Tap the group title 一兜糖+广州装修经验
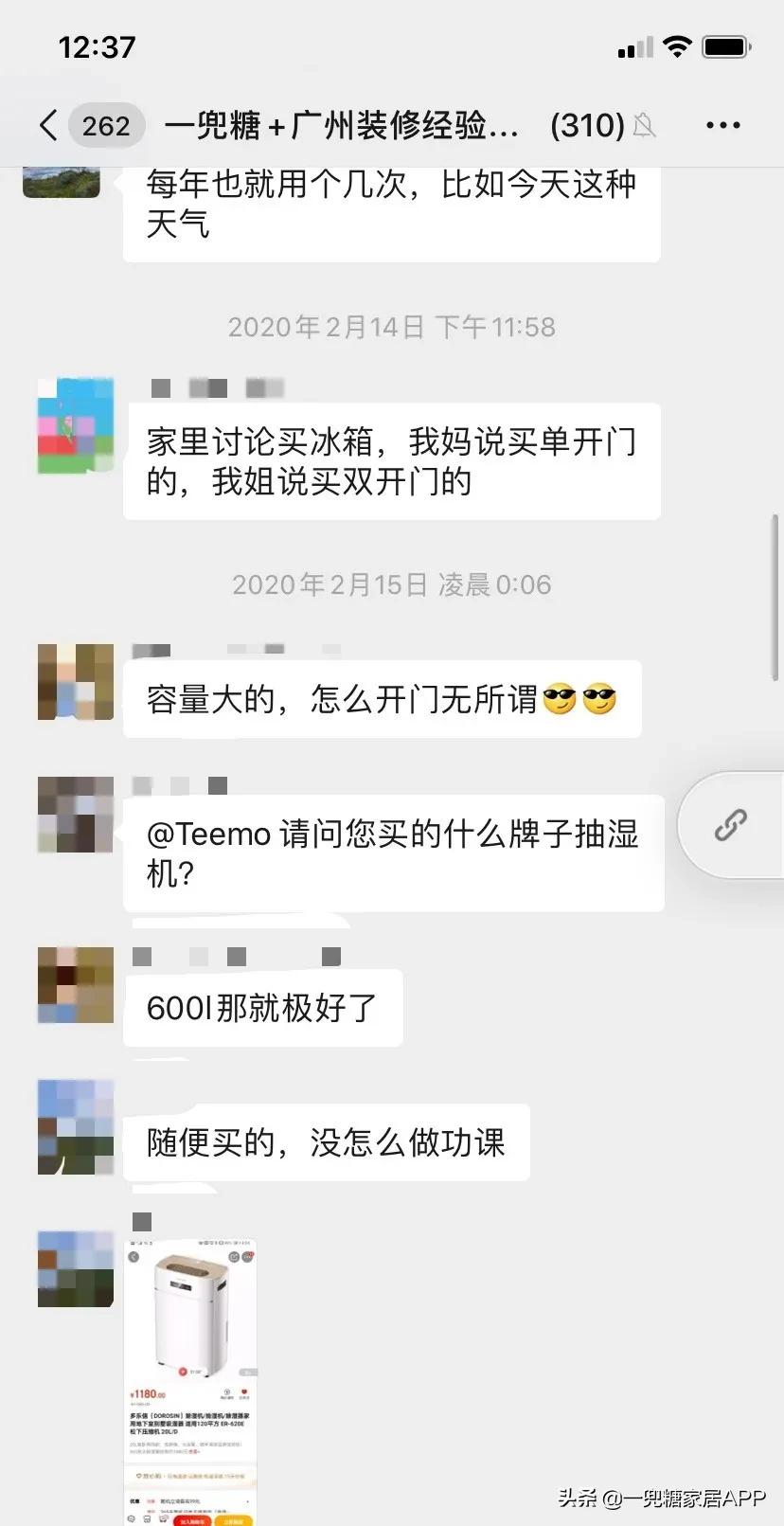 341,124
